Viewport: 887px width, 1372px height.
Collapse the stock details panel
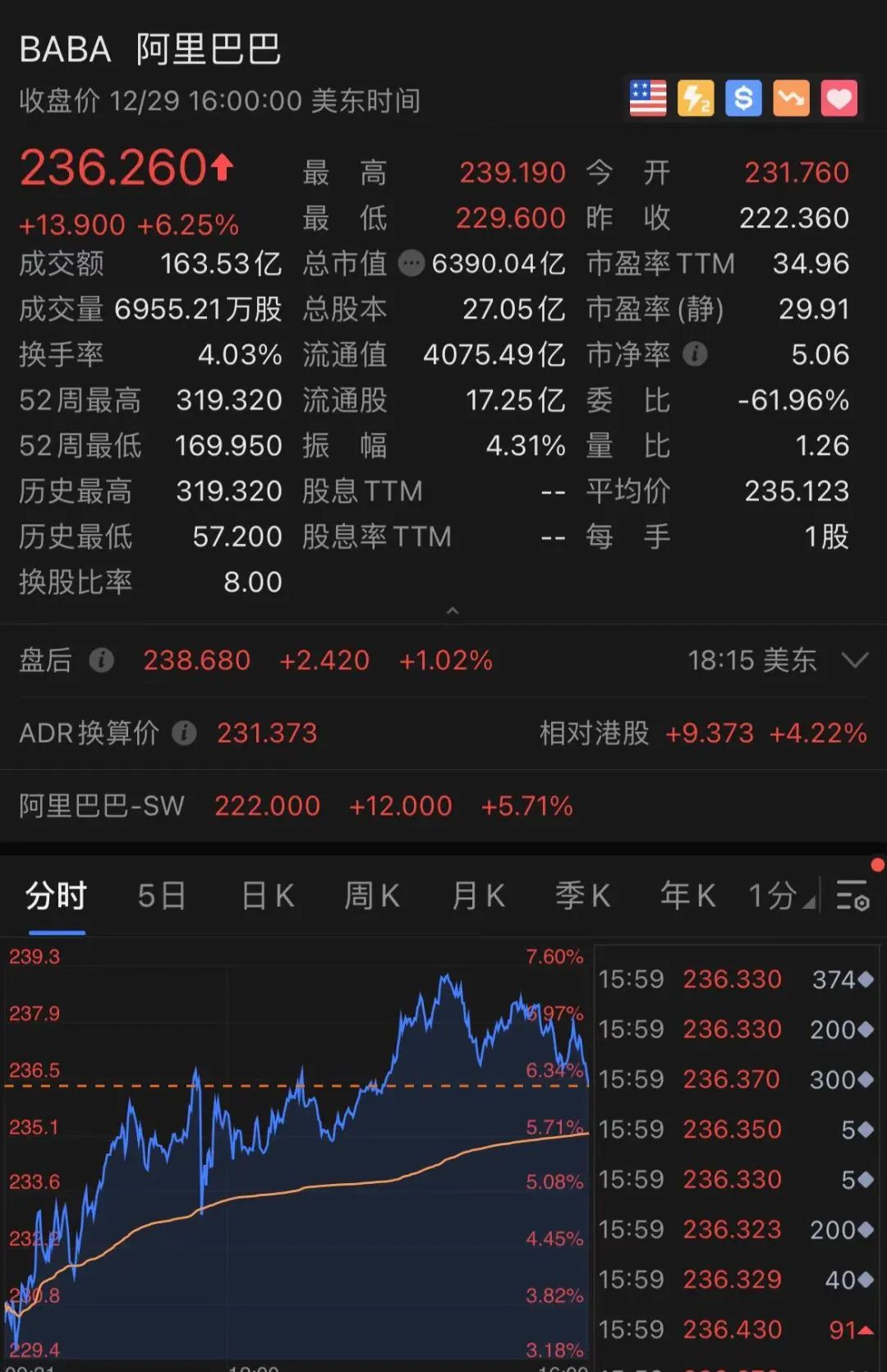coord(452,610)
